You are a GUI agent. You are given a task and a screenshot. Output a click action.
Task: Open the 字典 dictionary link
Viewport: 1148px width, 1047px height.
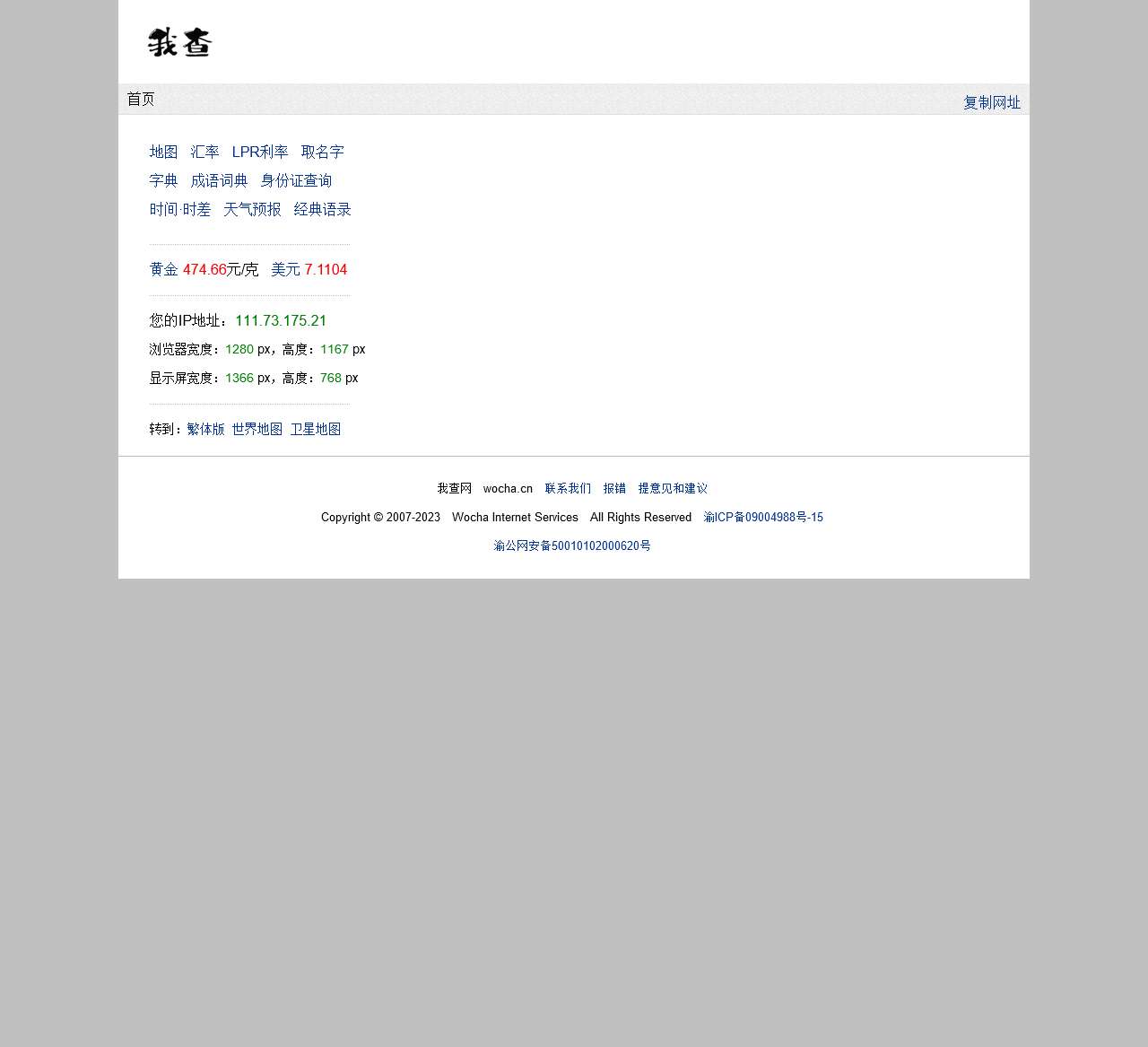point(163,181)
